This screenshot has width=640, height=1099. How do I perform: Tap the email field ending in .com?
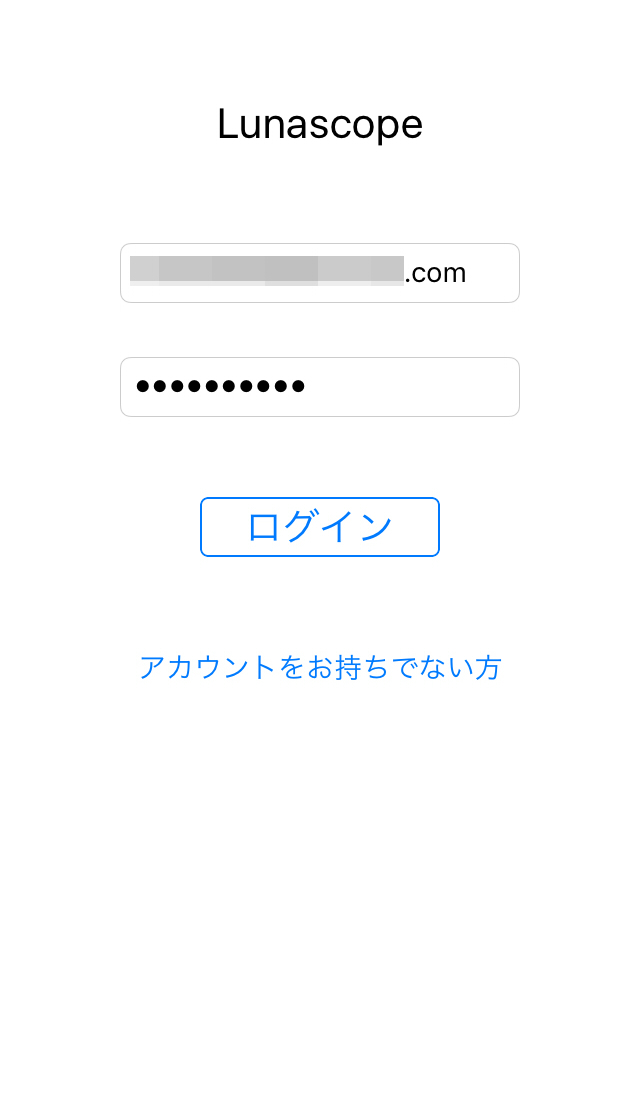[x=320, y=273]
